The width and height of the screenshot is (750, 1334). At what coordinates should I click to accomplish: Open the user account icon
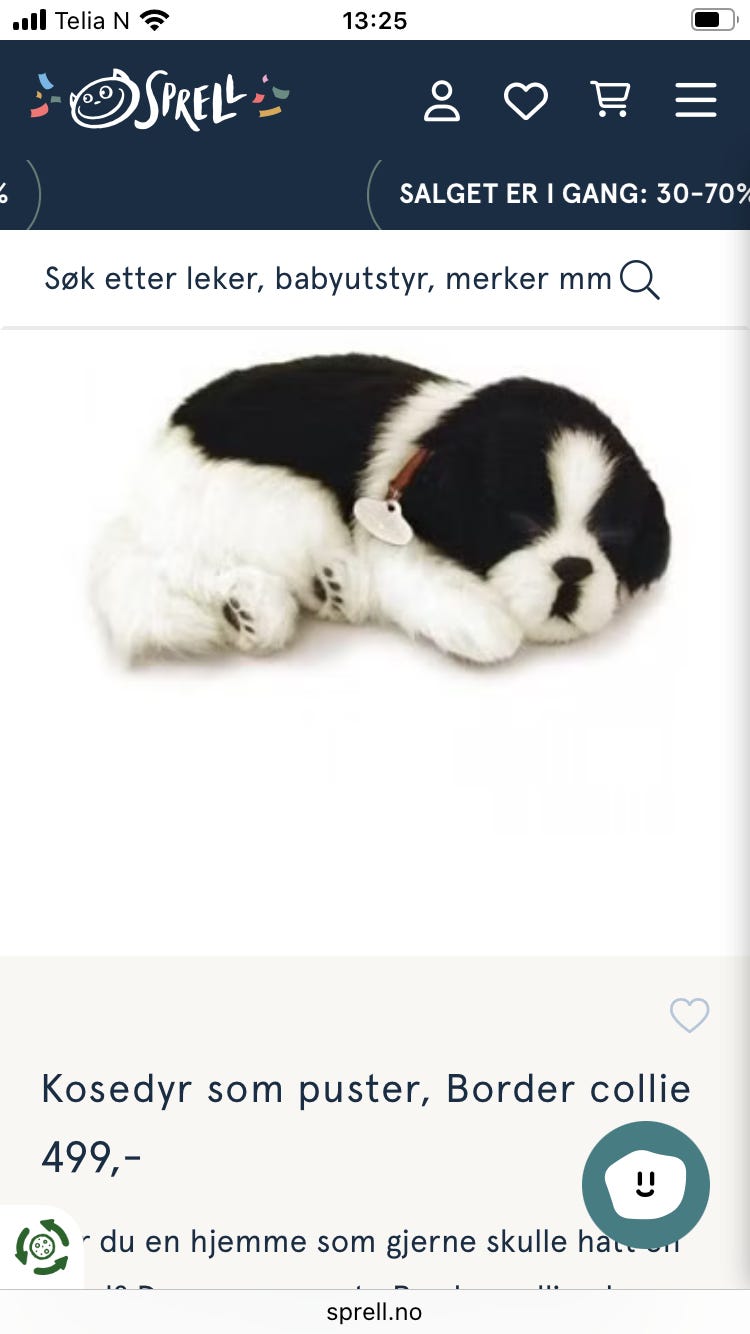(442, 101)
